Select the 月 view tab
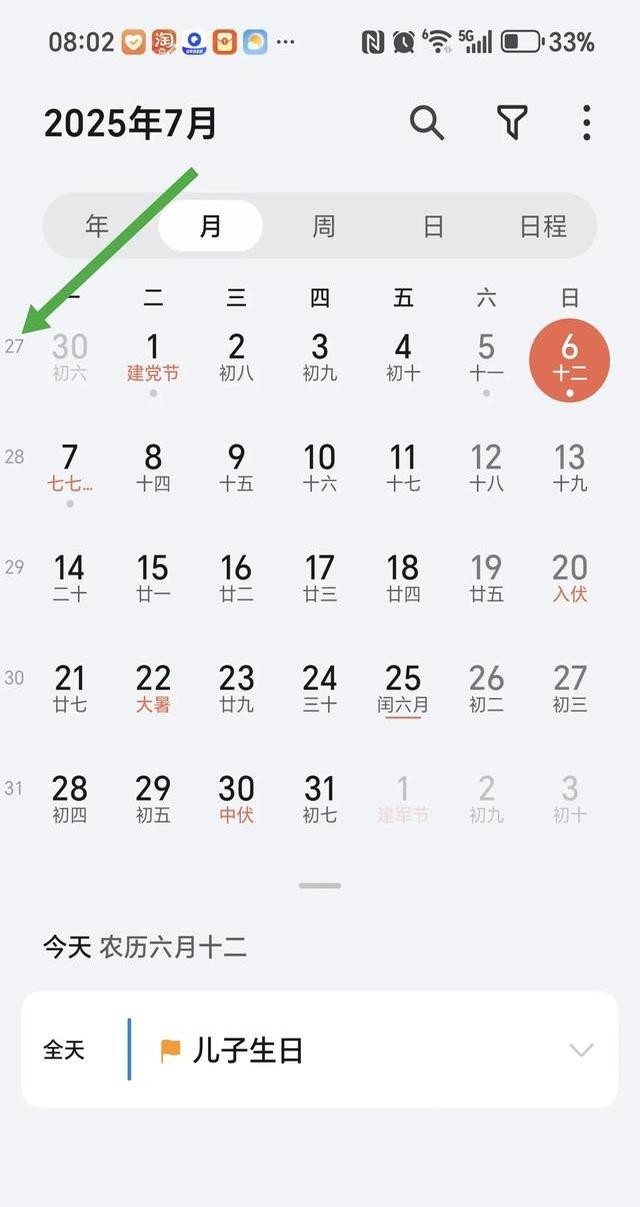640x1207 pixels. (x=211, y=226)
